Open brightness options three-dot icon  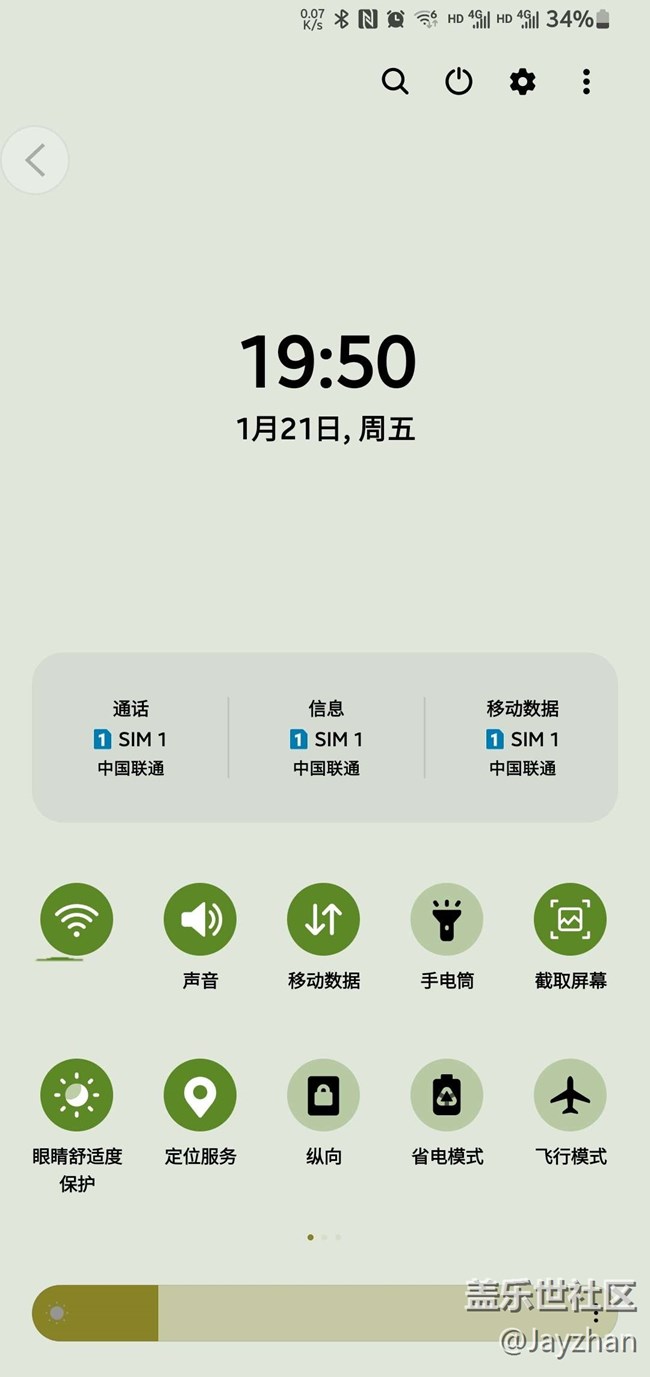(x=596, y=1313)
